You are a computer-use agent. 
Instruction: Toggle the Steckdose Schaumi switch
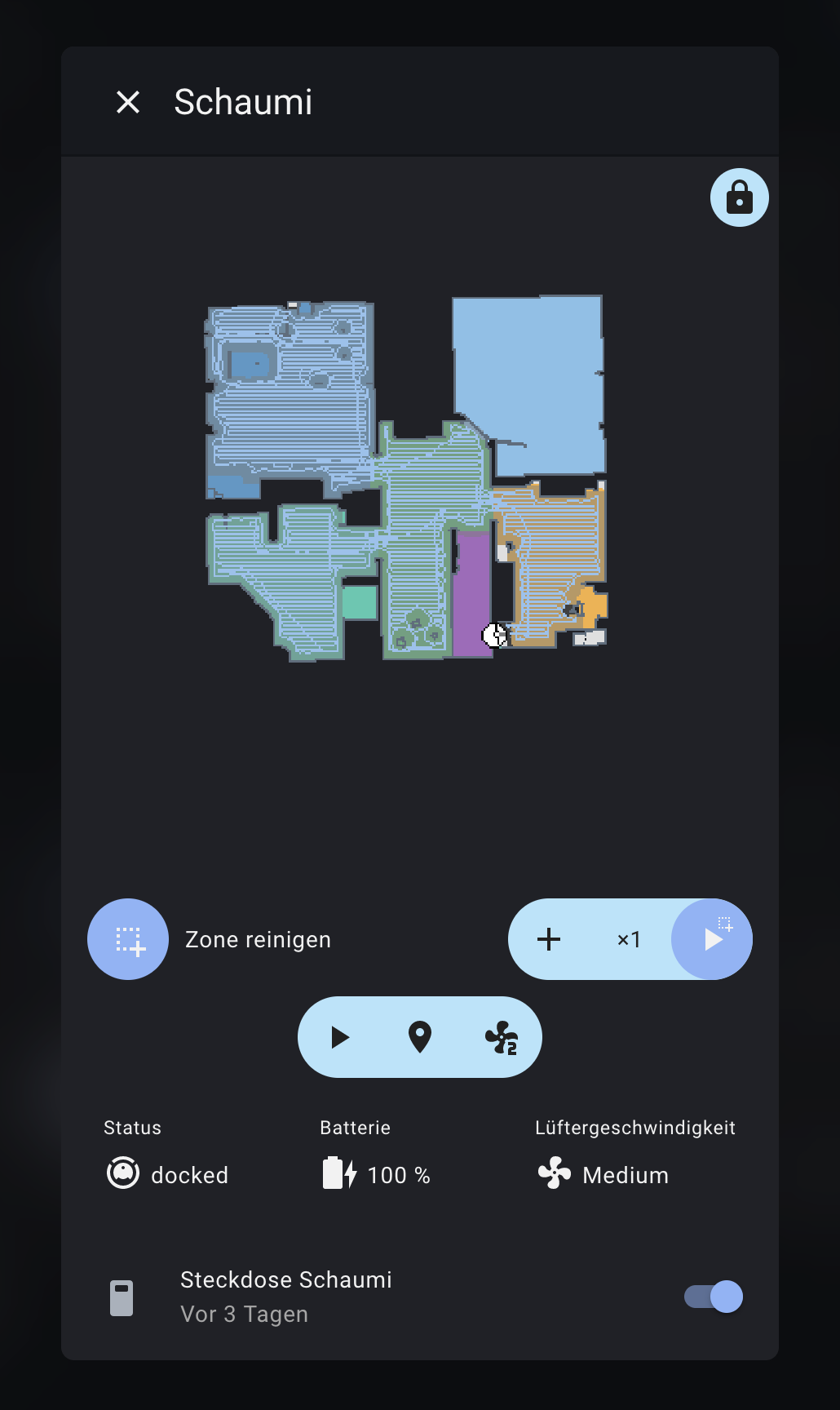pos(714,1297)
